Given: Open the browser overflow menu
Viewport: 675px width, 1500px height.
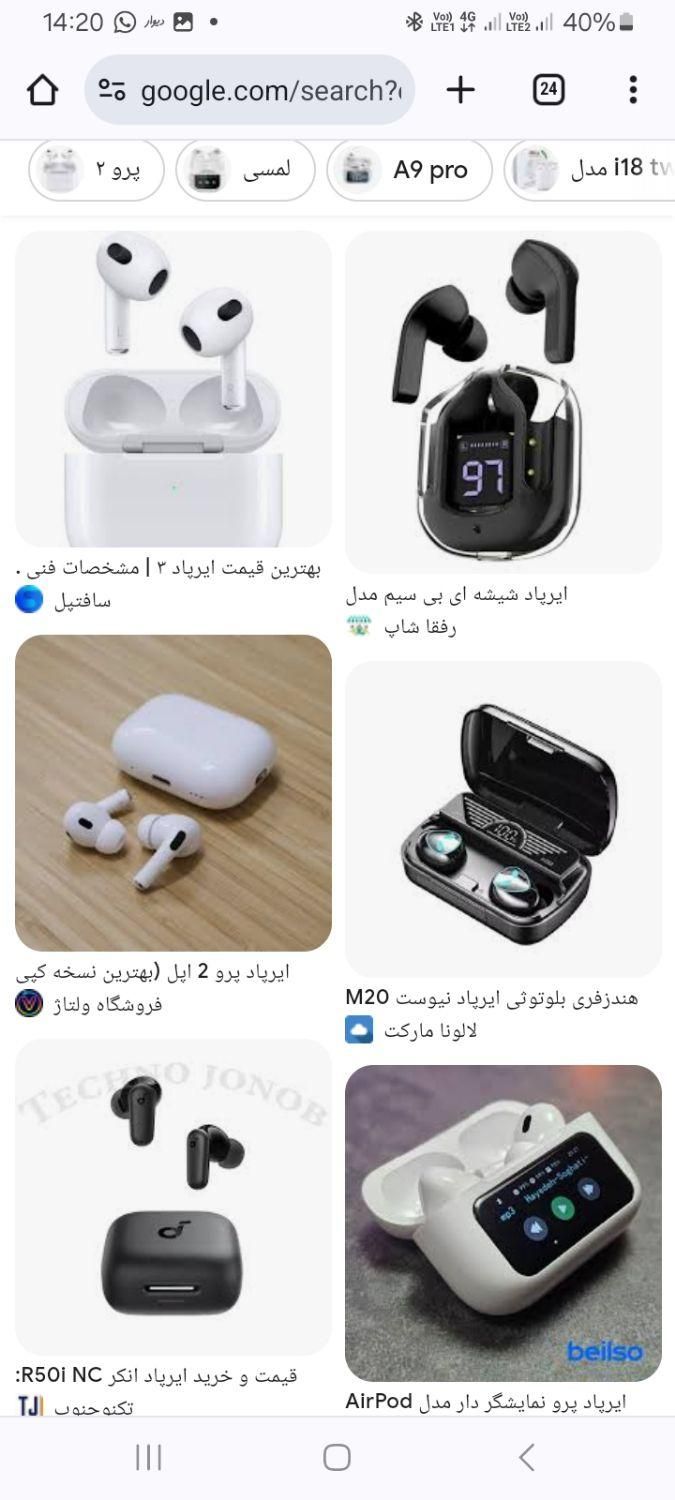Looking at the screenshot, I should point(633,90).
